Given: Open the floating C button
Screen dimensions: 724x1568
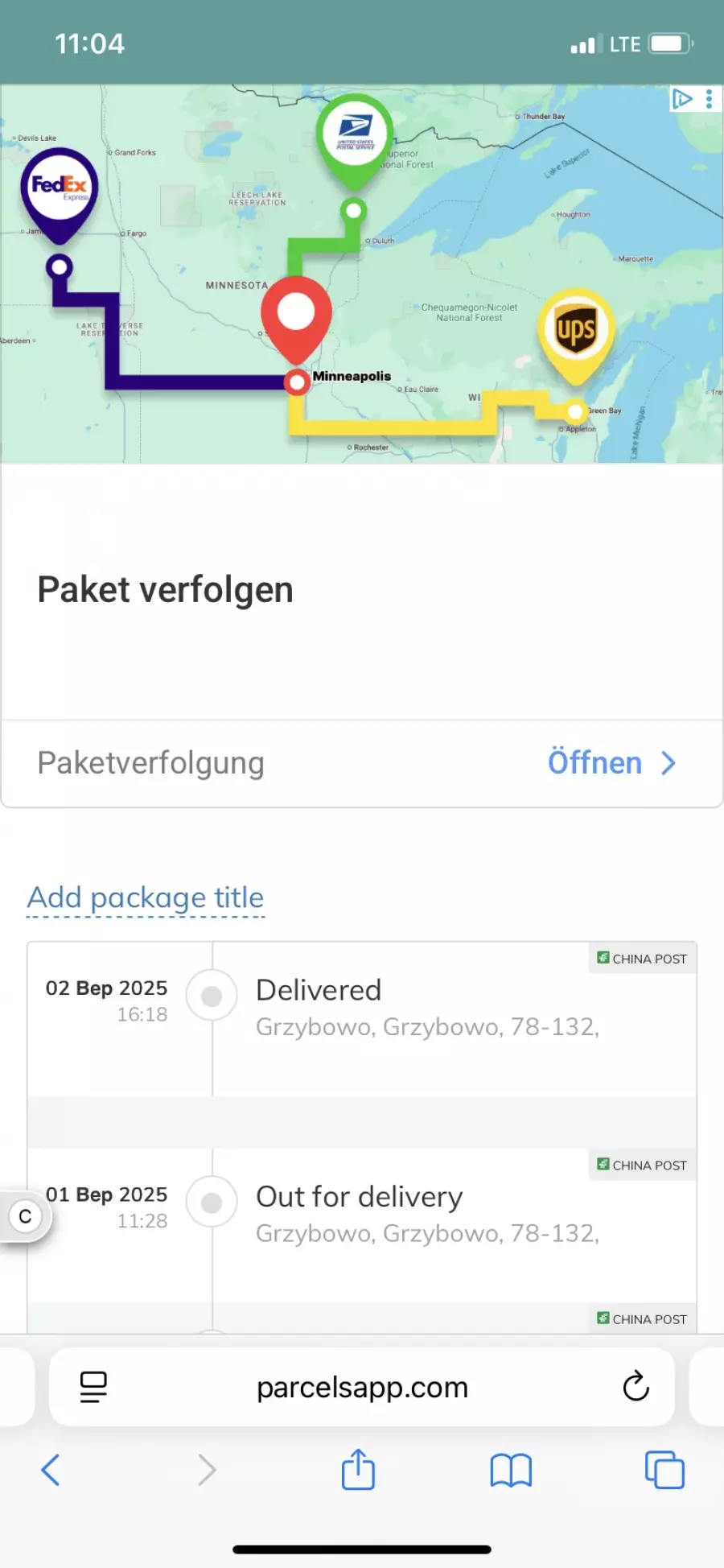Looking at the screenshot, I should coord(26,1216).
